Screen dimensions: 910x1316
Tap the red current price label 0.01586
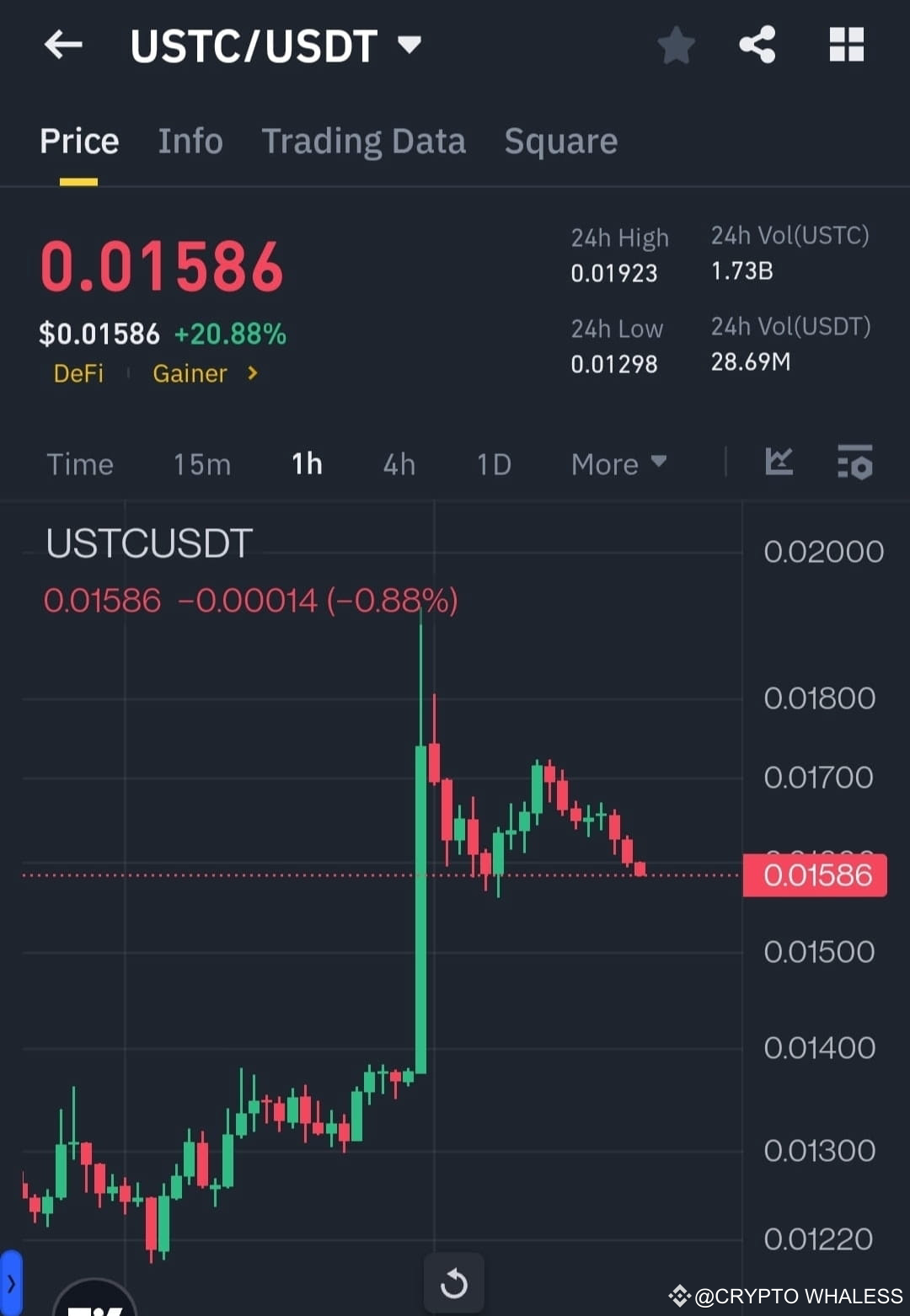(x=815, y=875)
